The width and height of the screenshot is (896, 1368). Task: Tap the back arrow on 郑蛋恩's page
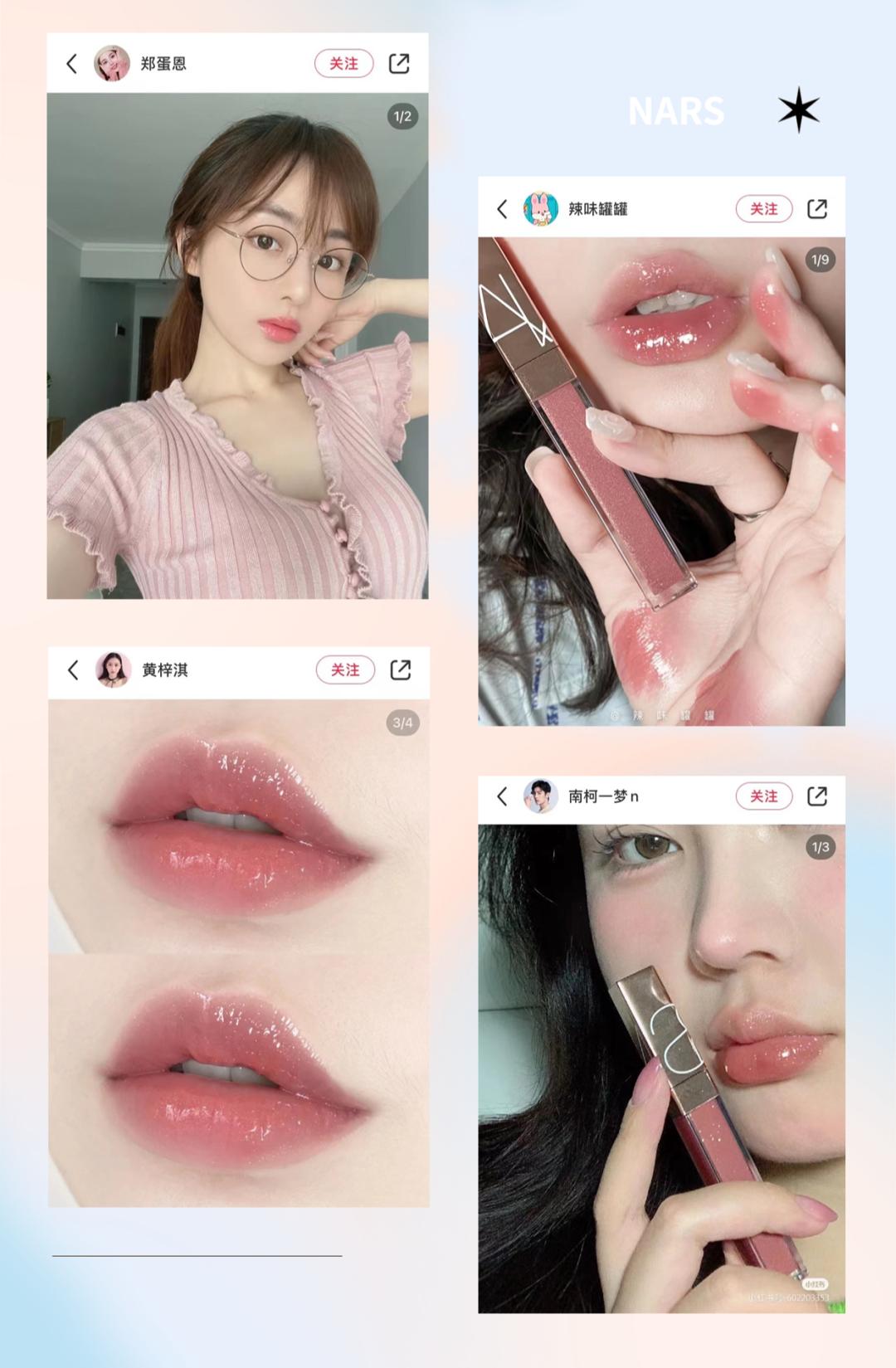tap(71, 64)
